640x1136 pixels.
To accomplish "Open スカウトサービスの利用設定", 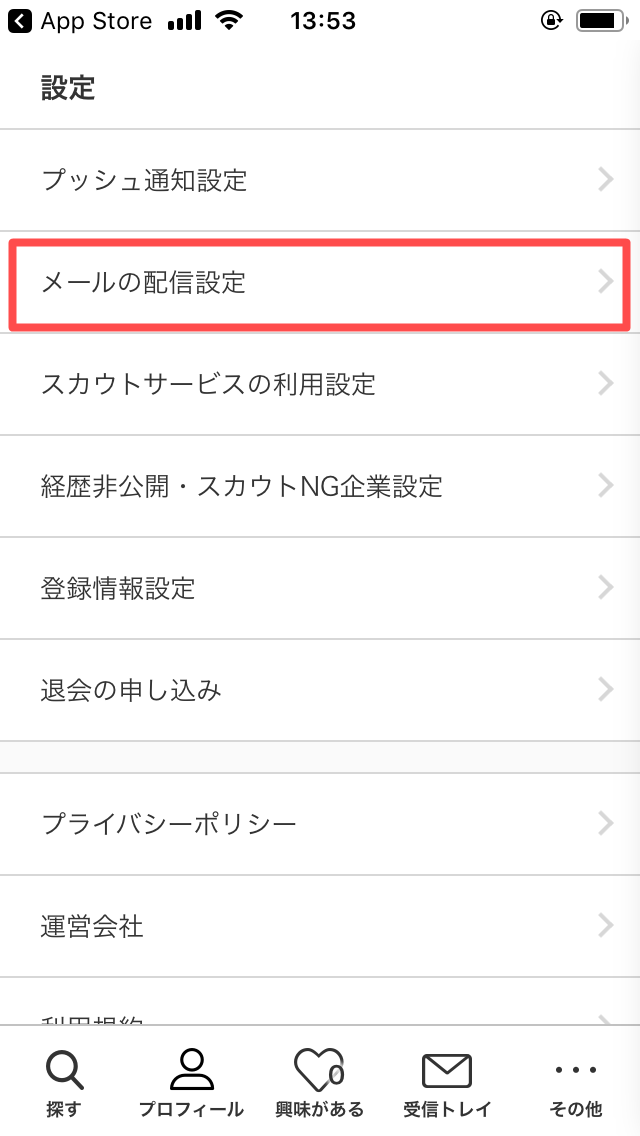I will (320, 384).
